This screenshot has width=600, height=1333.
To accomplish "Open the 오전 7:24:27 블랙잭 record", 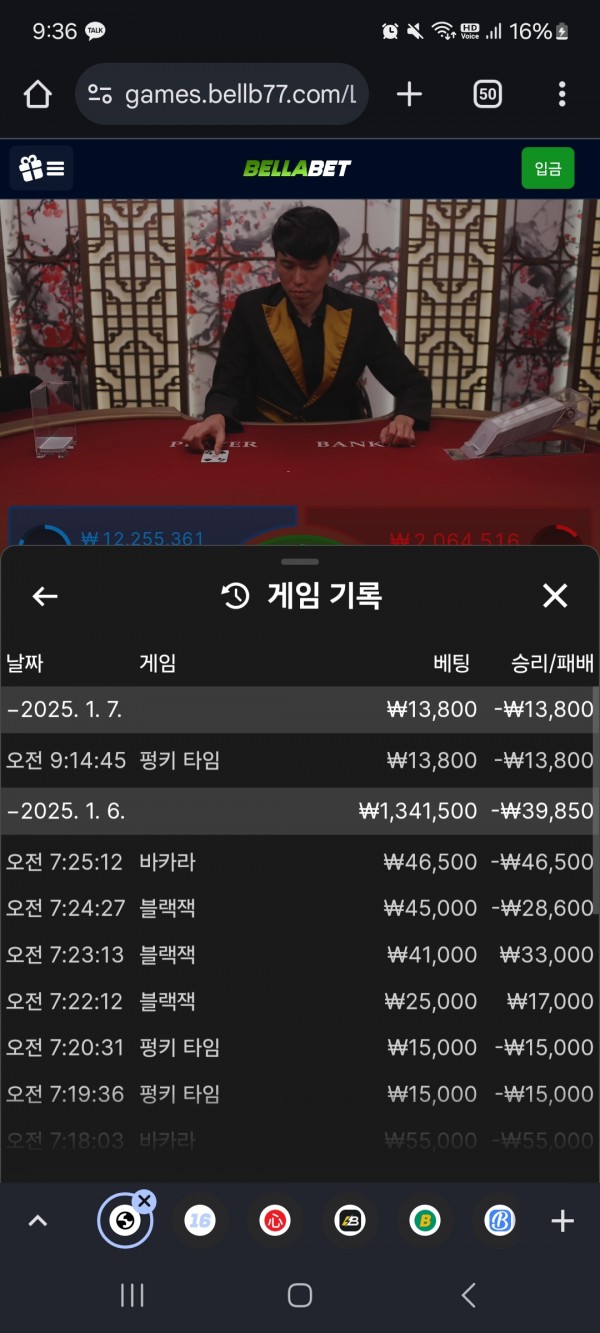I will 300,908.
